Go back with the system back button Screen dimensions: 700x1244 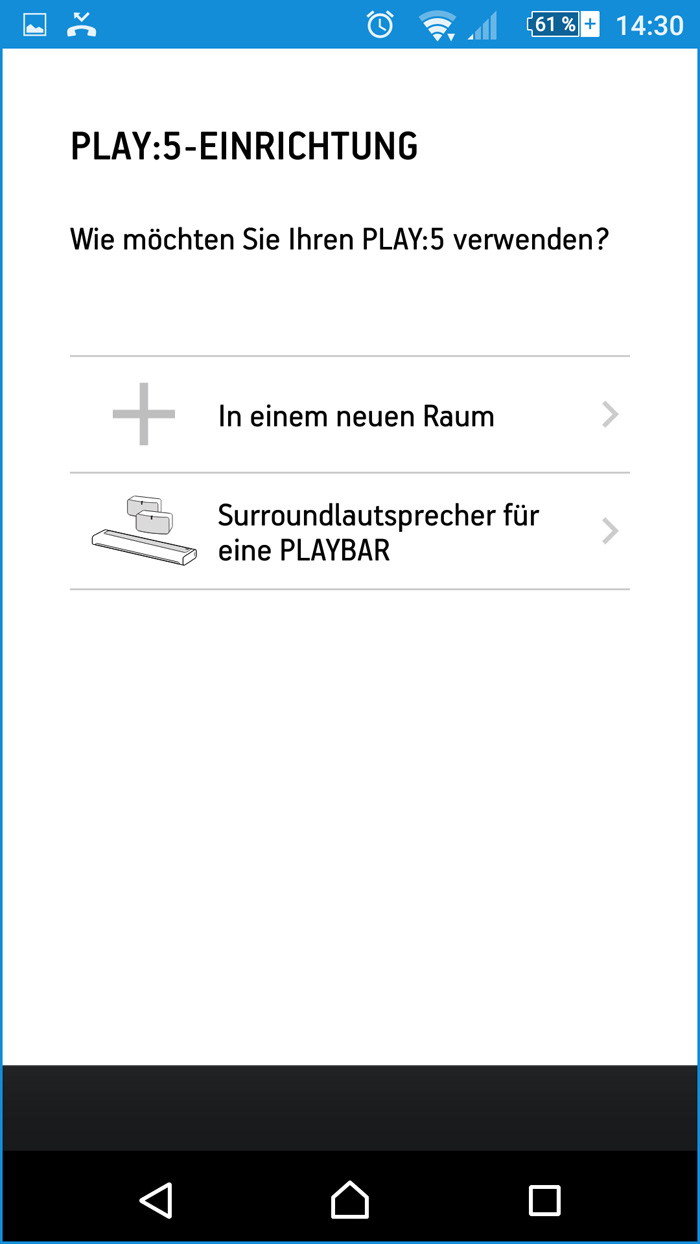[156, 1199]
